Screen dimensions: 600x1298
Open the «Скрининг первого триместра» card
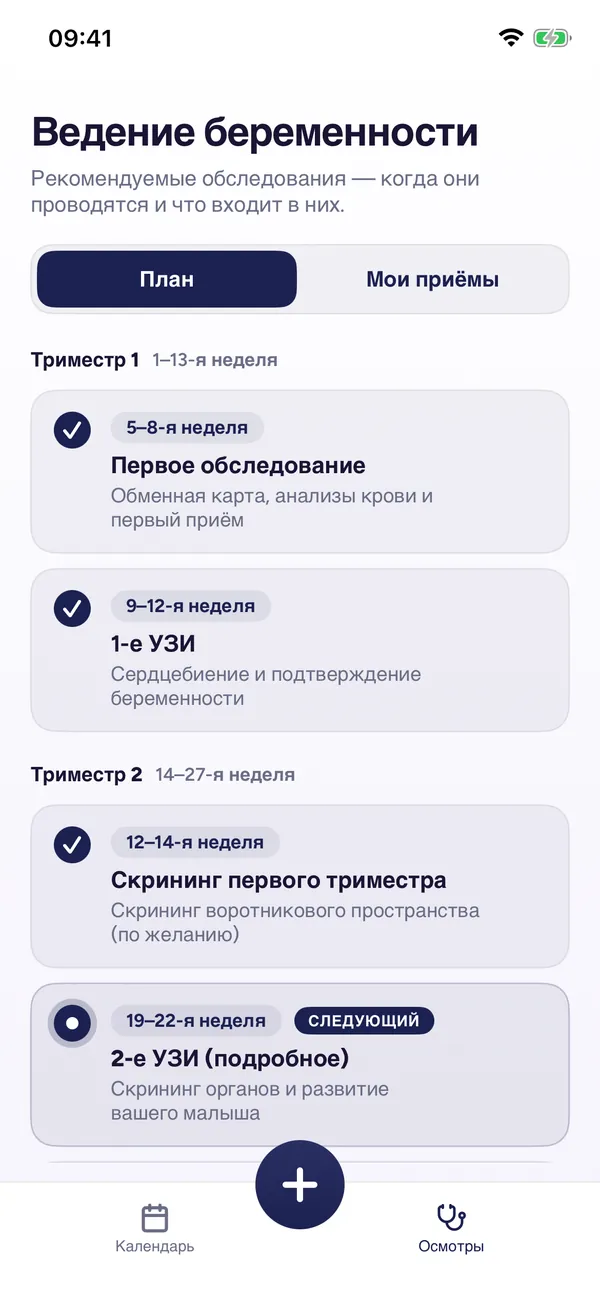[x=300, y=886]
